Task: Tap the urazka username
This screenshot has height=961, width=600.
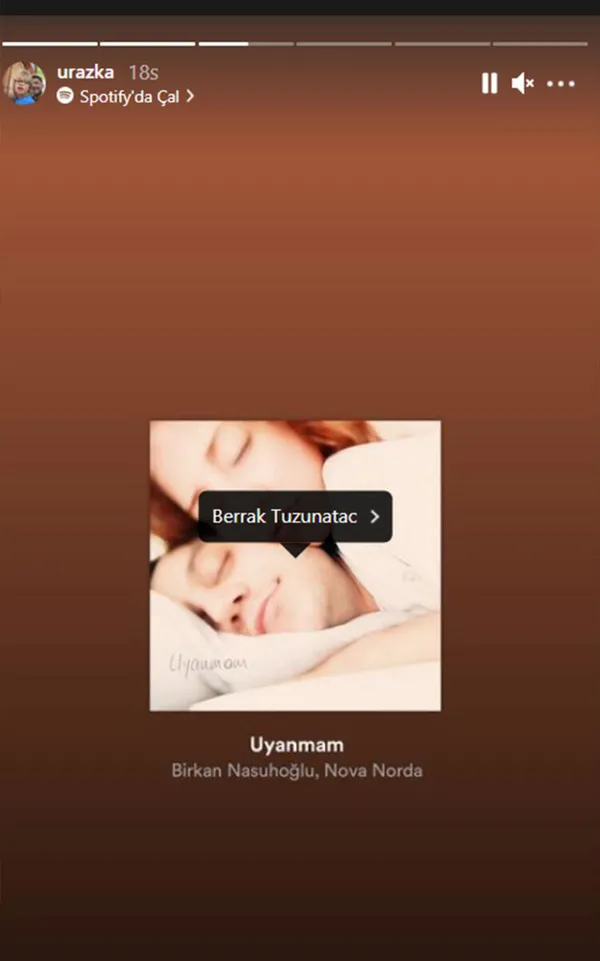Action: coord(86,72)
